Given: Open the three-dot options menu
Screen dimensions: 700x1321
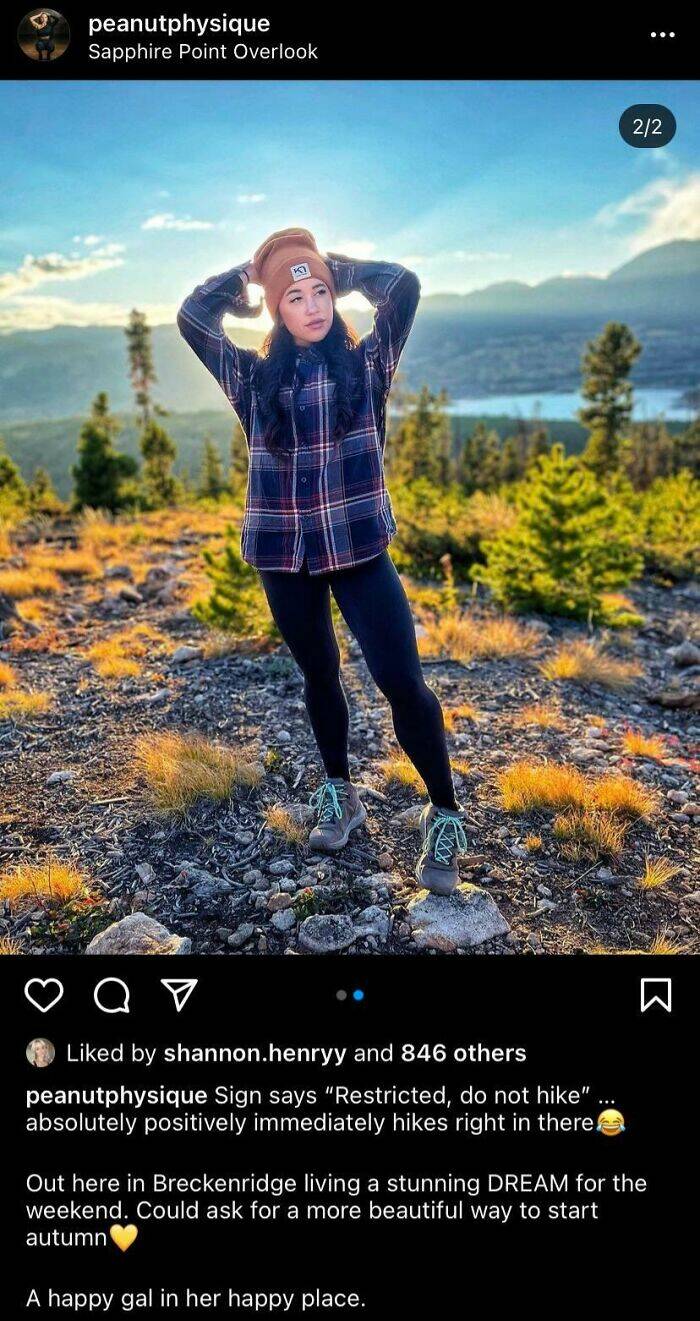Looking at the screenshot, I should [x=662, y=35].
